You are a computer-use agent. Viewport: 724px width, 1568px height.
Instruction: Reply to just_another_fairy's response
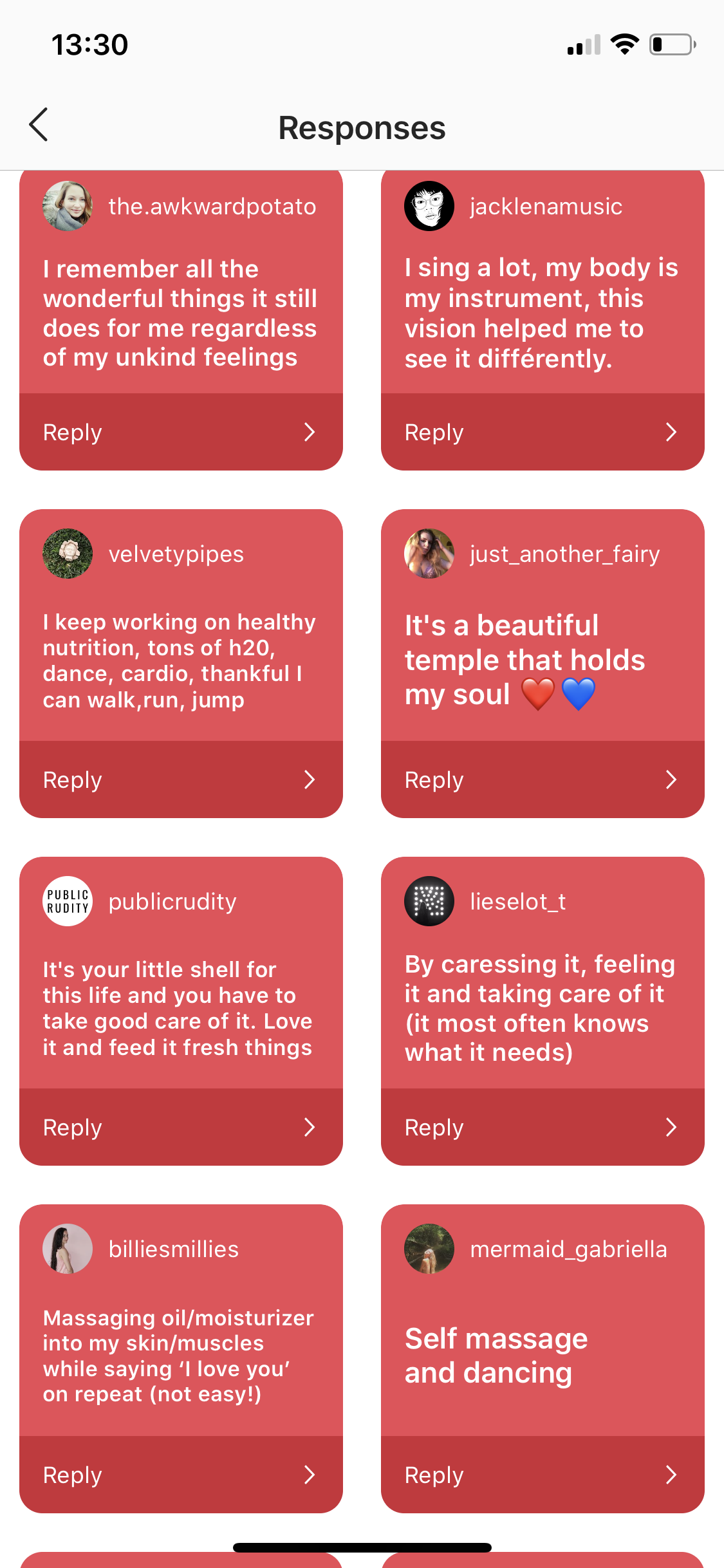[x=542, y=779]
